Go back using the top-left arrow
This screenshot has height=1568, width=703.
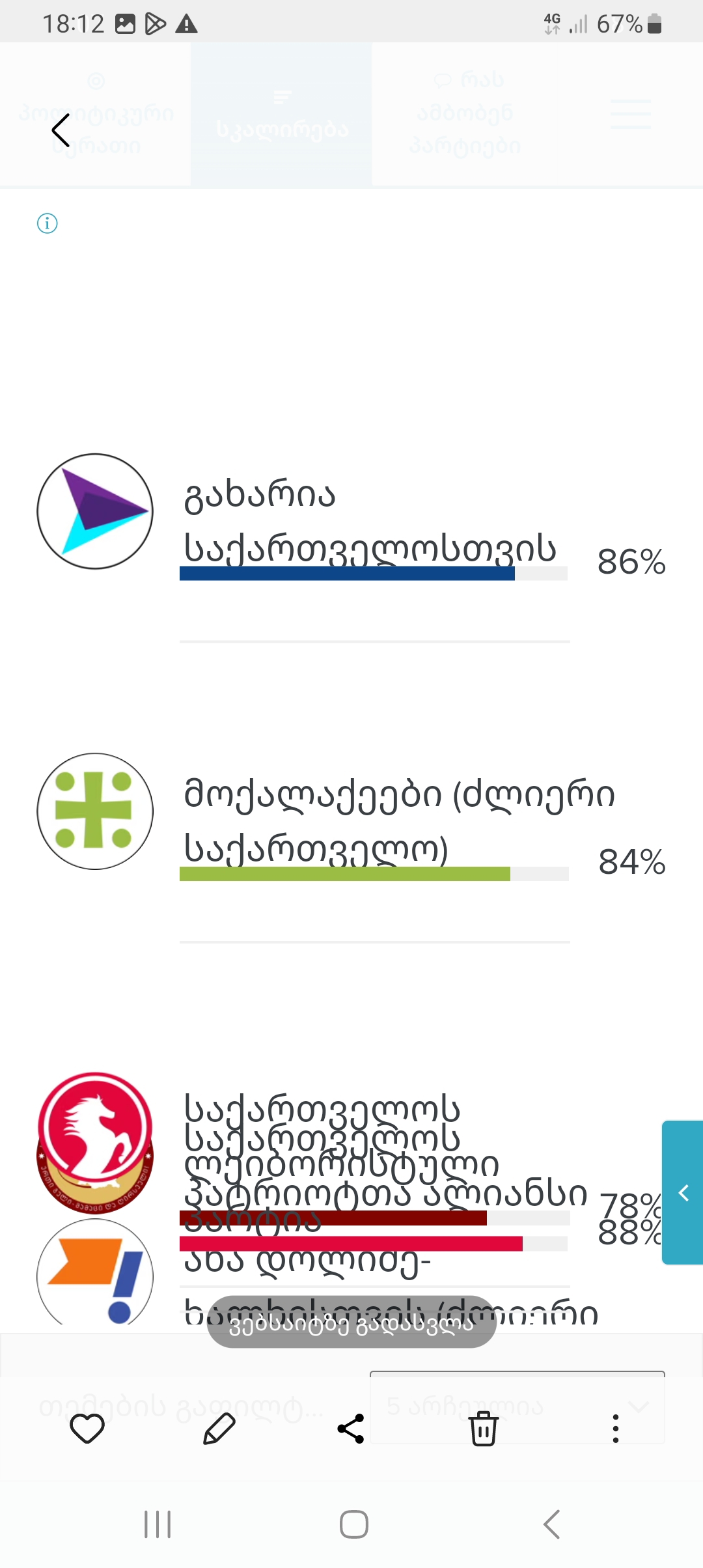[x=61, y=130]
